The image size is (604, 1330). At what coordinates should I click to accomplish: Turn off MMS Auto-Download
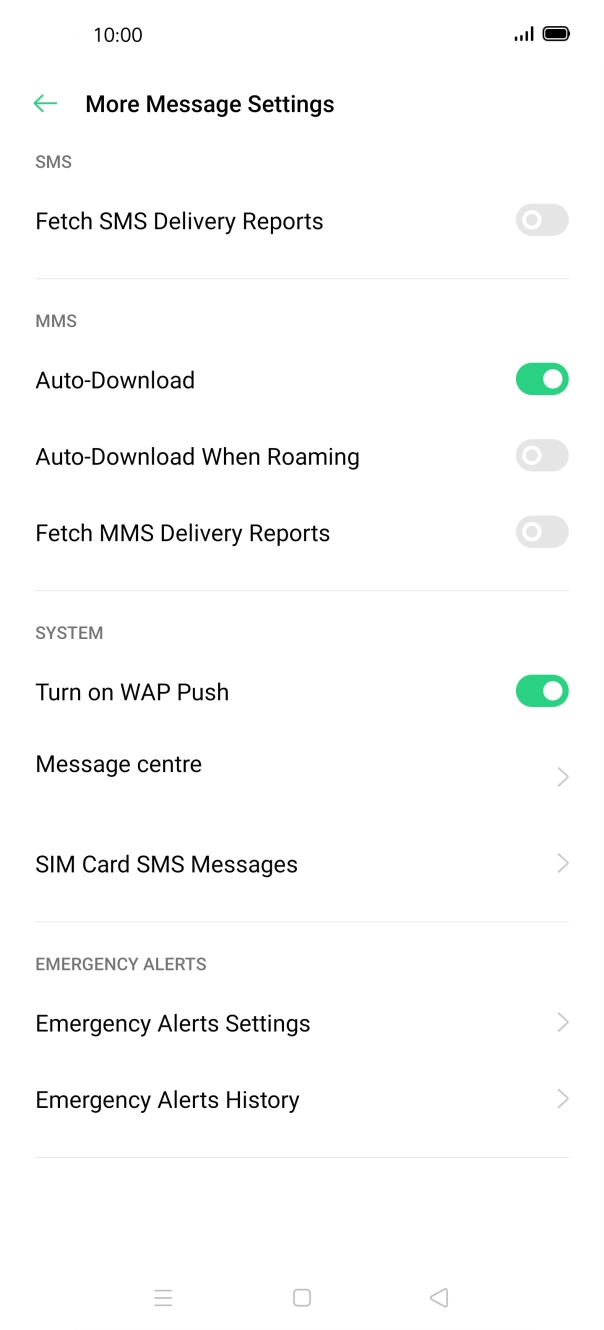(541, 380)
